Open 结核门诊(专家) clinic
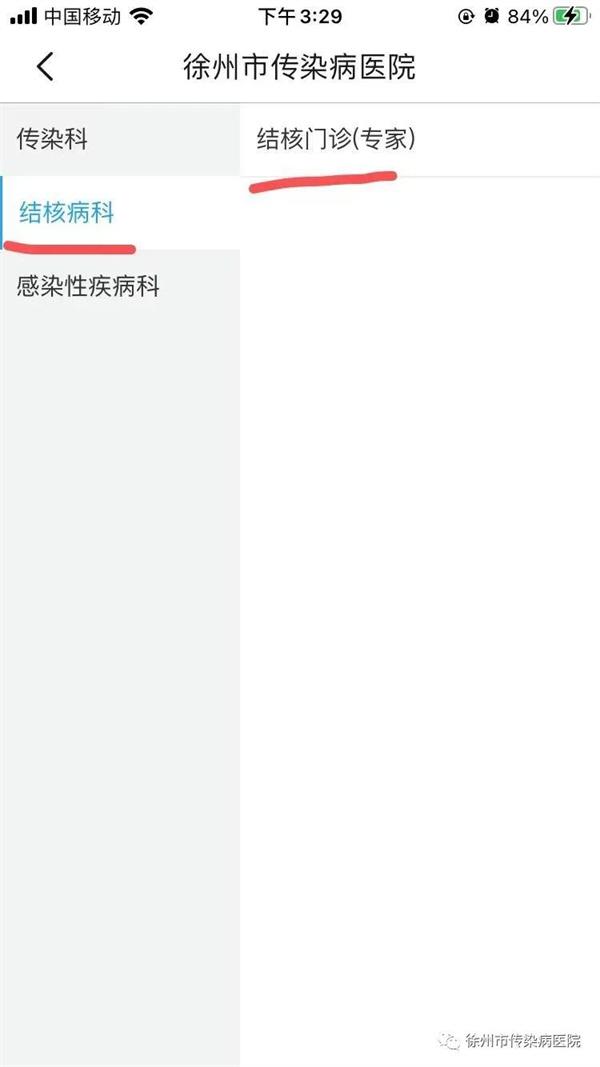 click(x=420, y=140)
